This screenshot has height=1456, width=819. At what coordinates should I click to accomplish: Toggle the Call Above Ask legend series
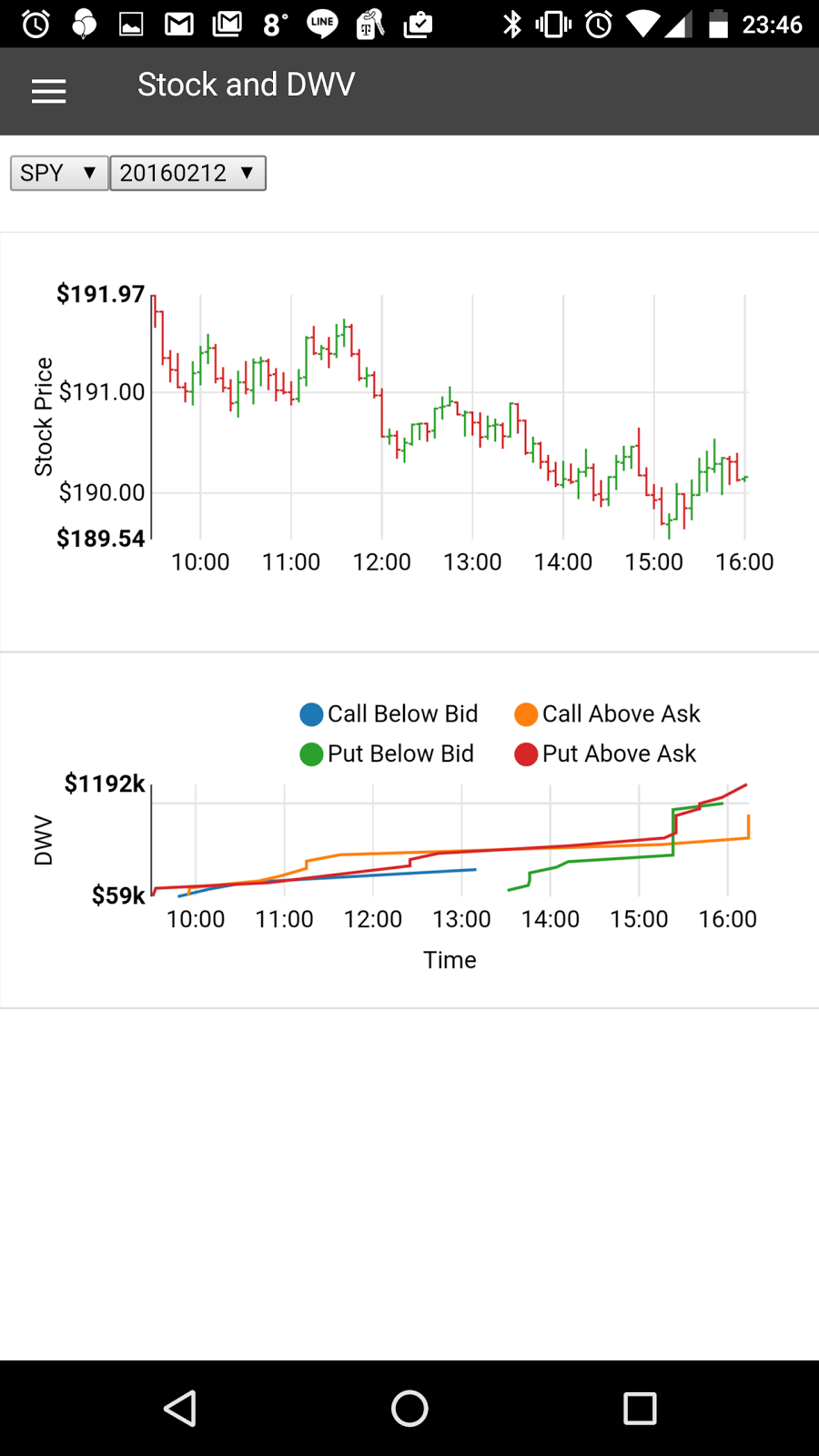(x=607, y=714)
